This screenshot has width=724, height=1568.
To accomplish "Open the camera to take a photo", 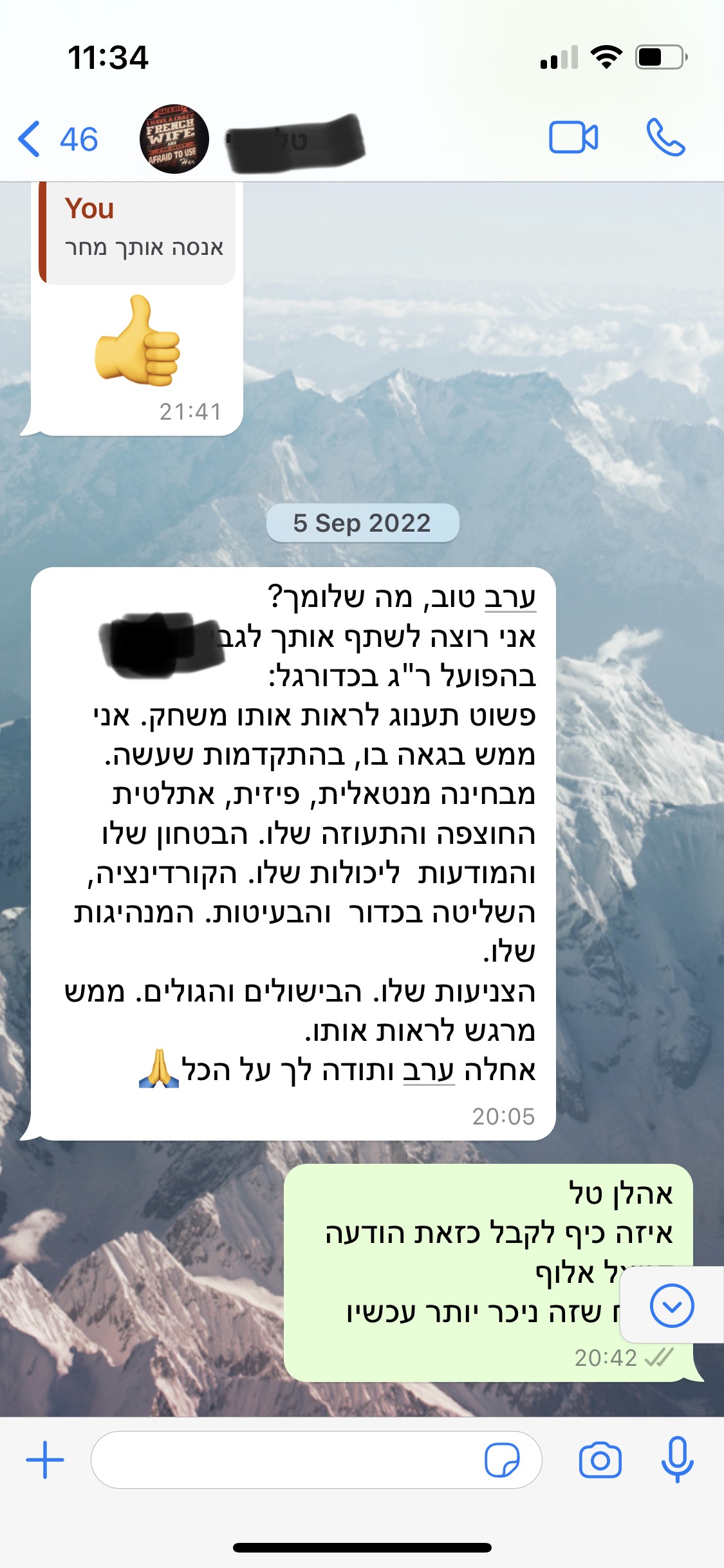I will [600, 1460].
